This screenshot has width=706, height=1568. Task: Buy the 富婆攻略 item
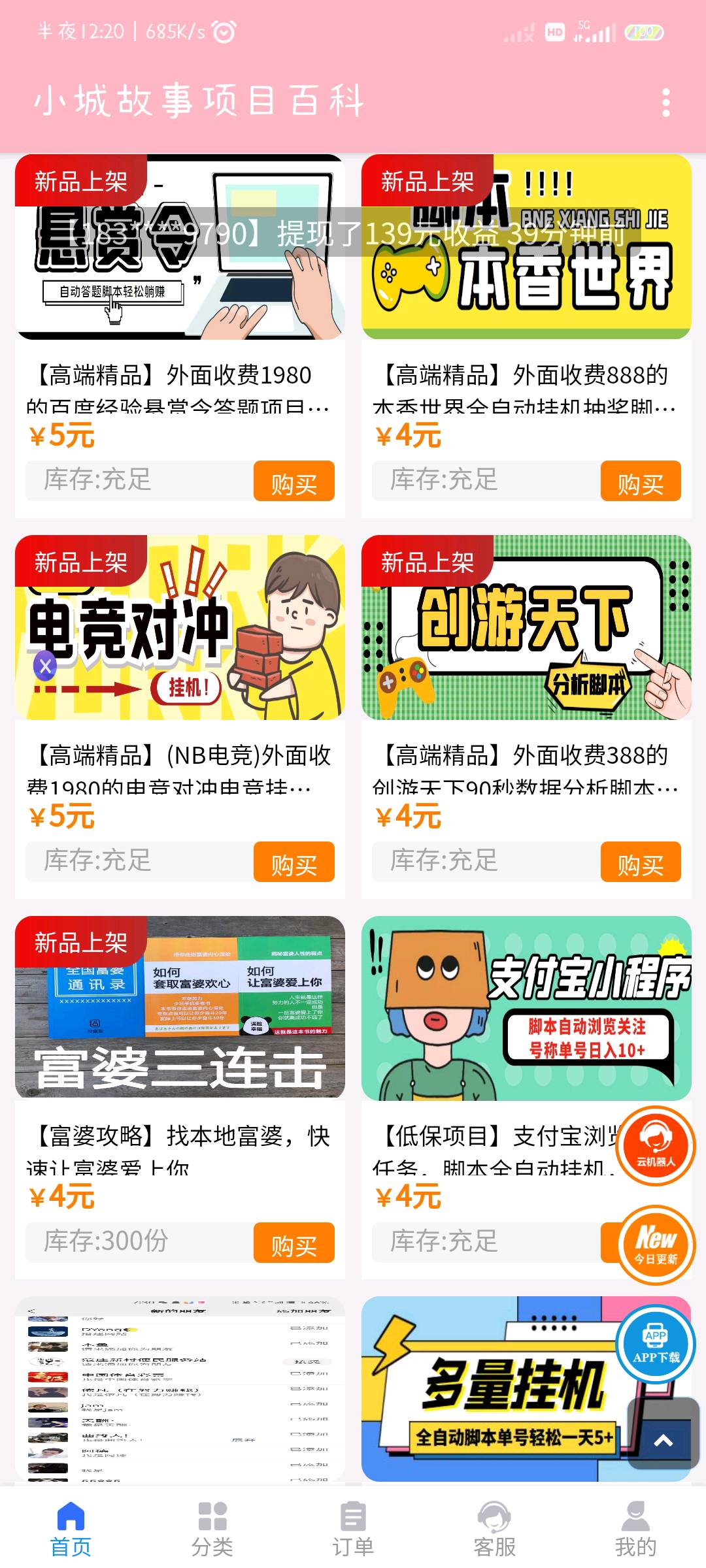[x=294, y=1243]
